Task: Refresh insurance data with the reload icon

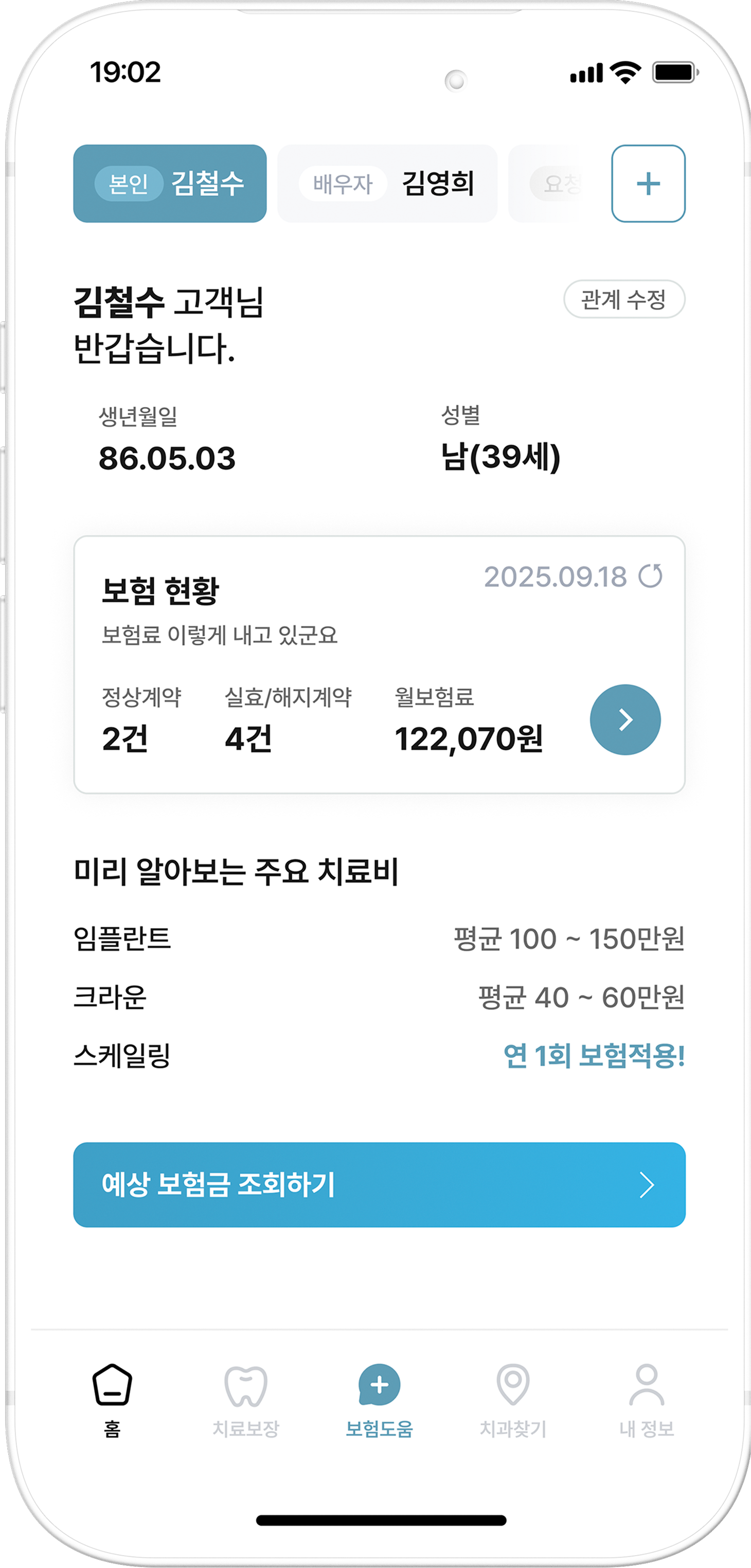Action: 651,577
